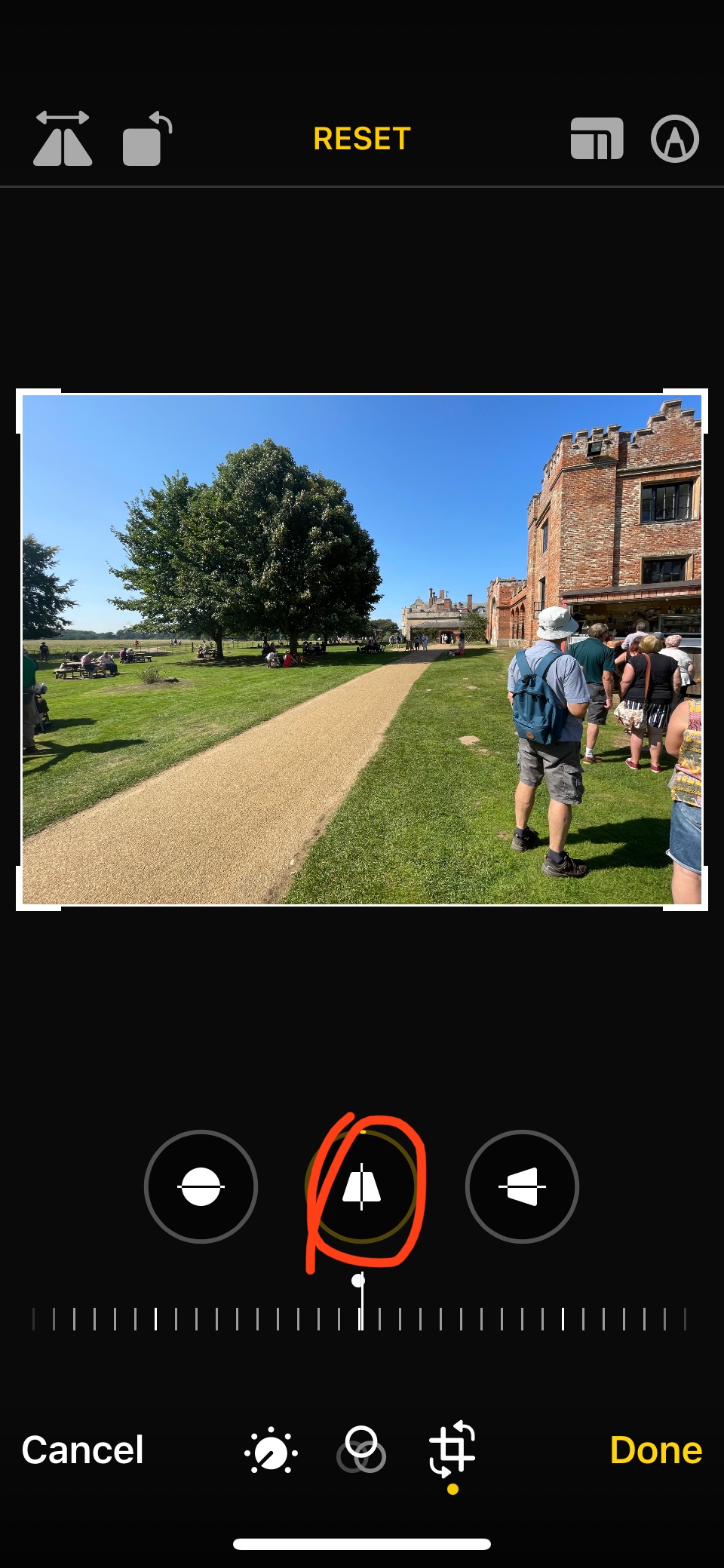Select the vertical perspective adjustment
Image resolution: width=724 pixels, height=1568 pixels.
[x=361, y=1186]
